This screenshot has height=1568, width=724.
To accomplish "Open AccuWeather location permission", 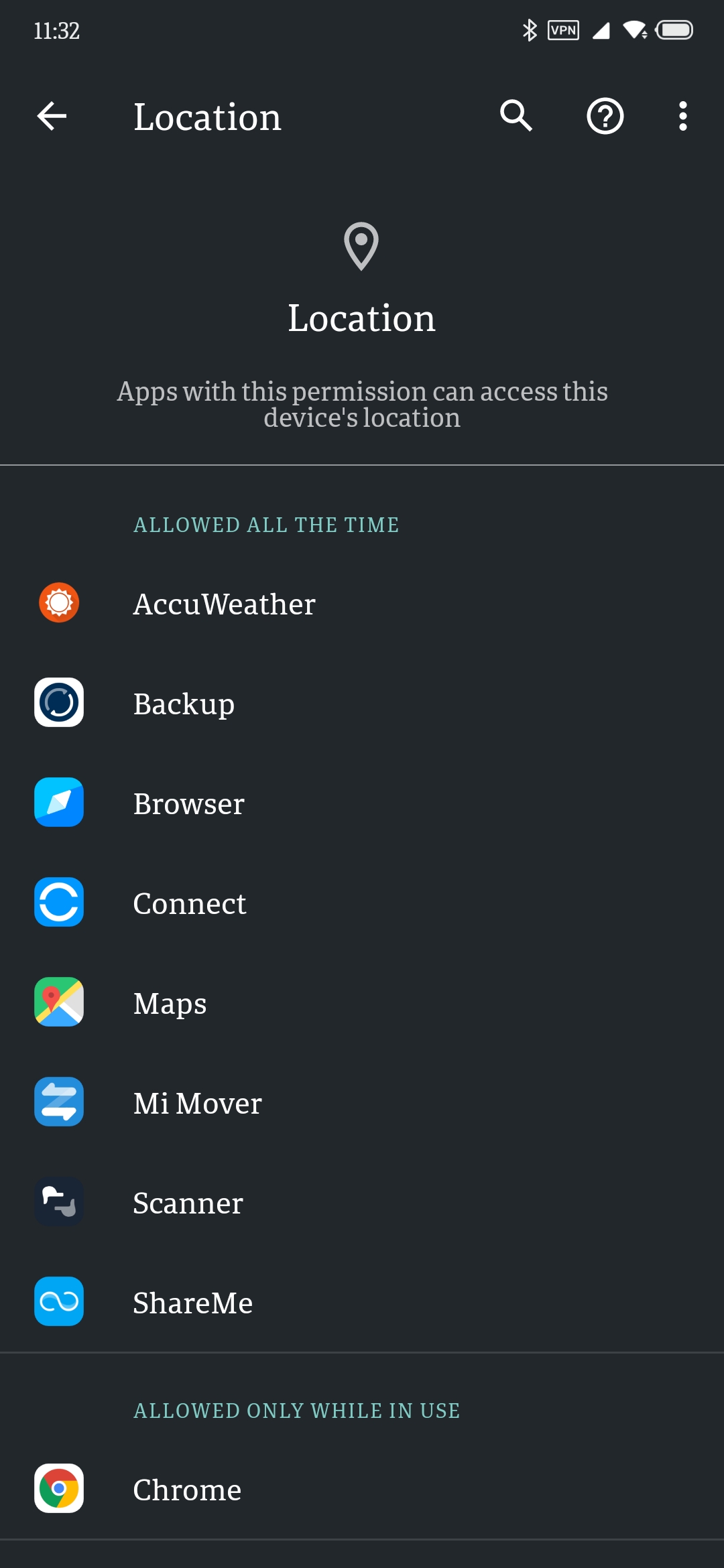I will (362, 603).
